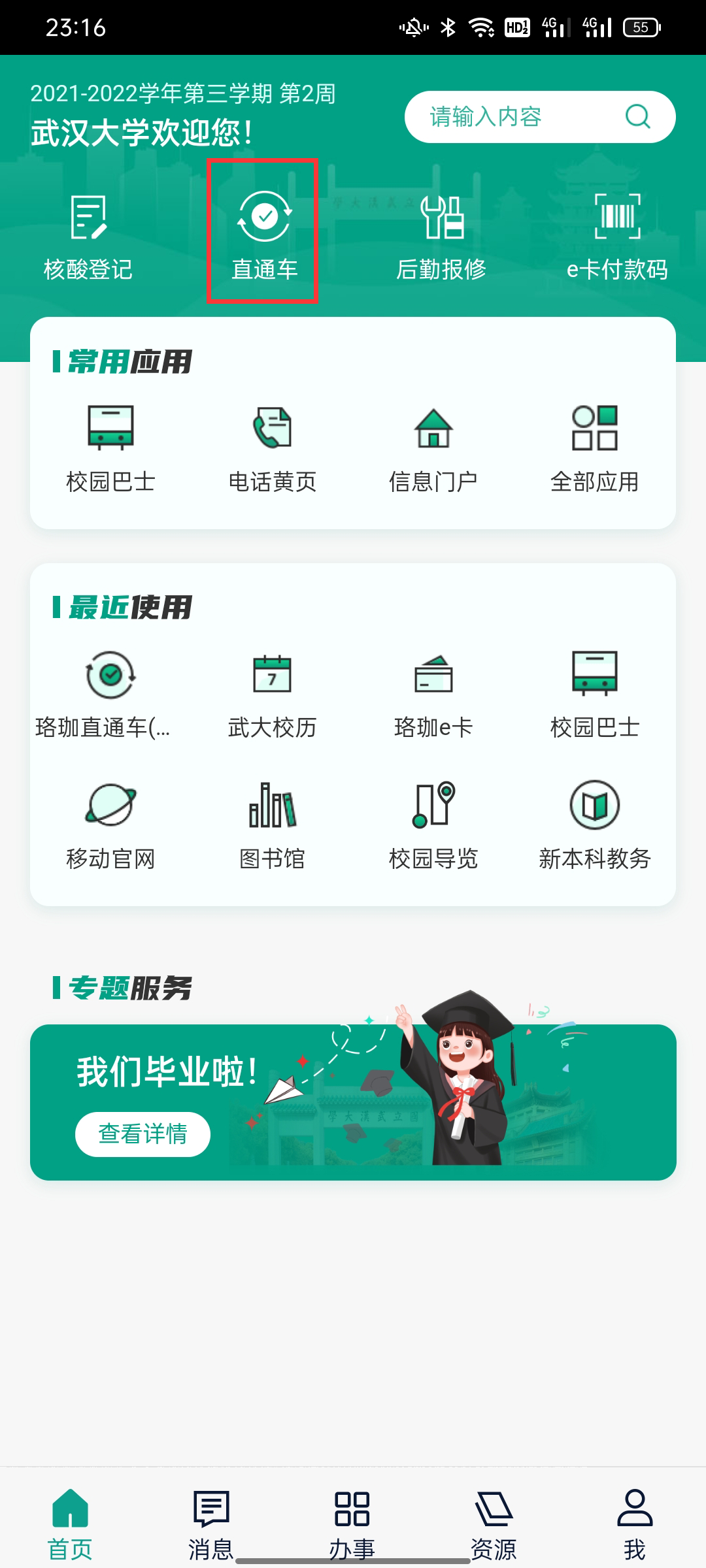Open 武大校历 calendar

click(272, 694)
